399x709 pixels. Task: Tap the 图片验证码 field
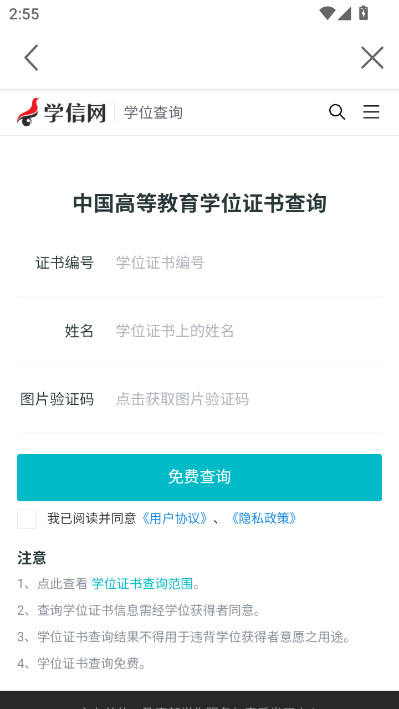pos(248,399)
